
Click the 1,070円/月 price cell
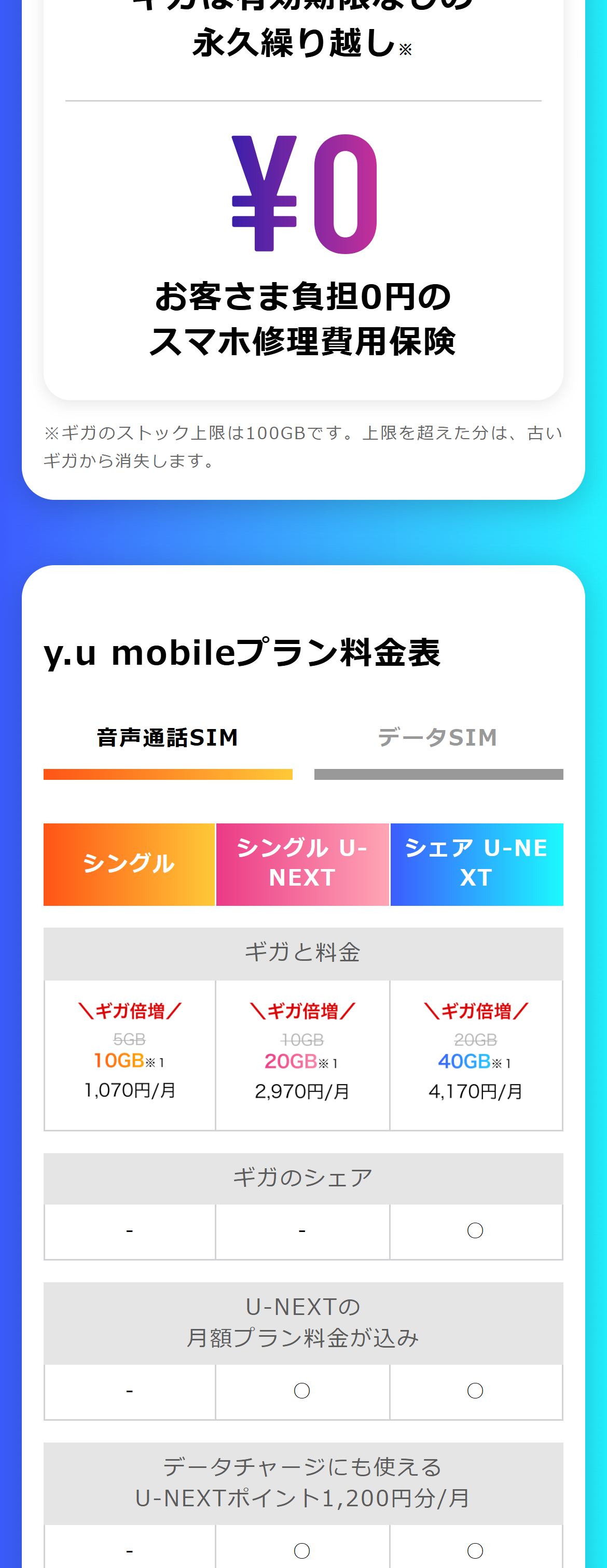coord(129,1089)
